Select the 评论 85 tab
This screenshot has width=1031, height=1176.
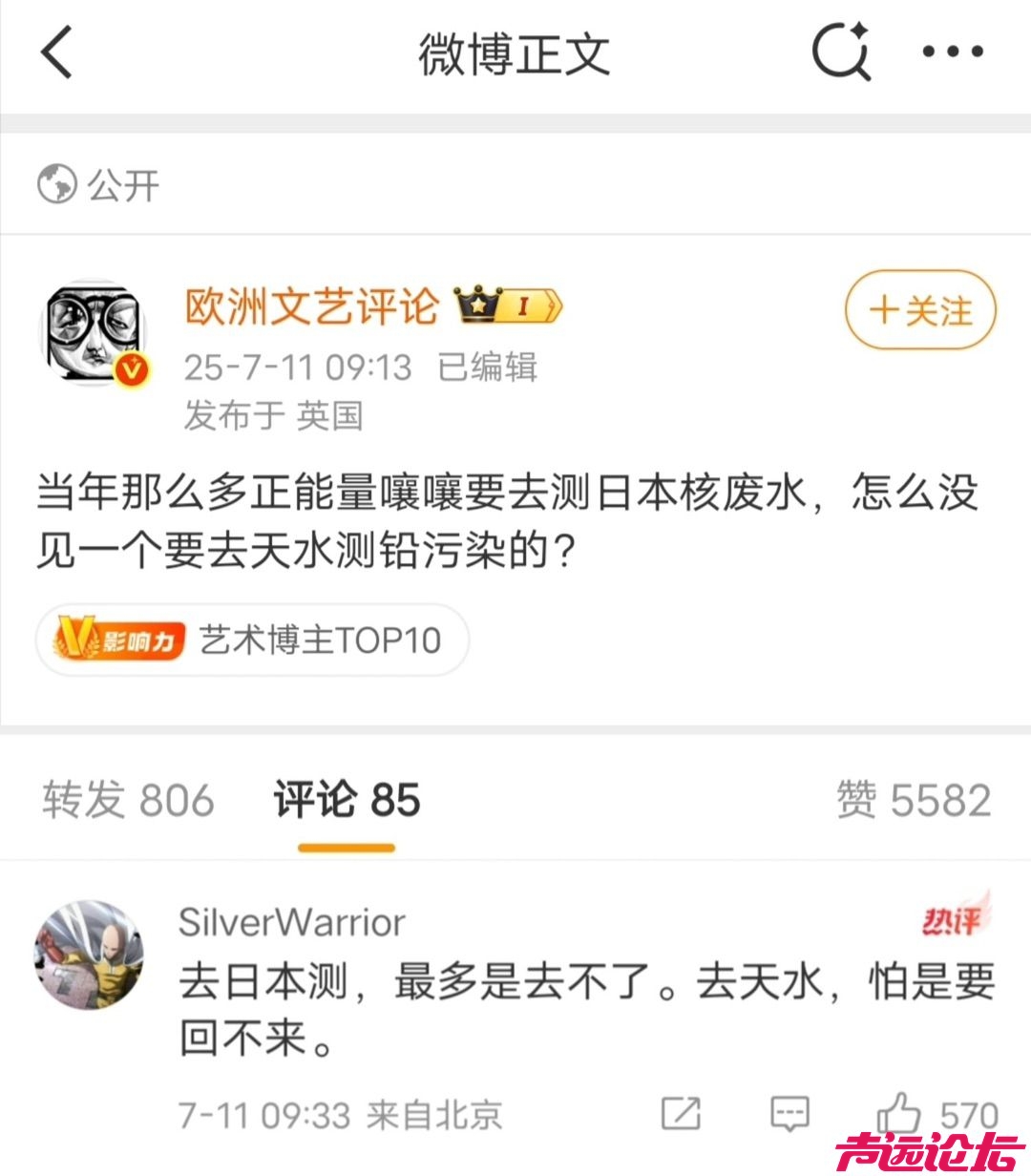347,800
